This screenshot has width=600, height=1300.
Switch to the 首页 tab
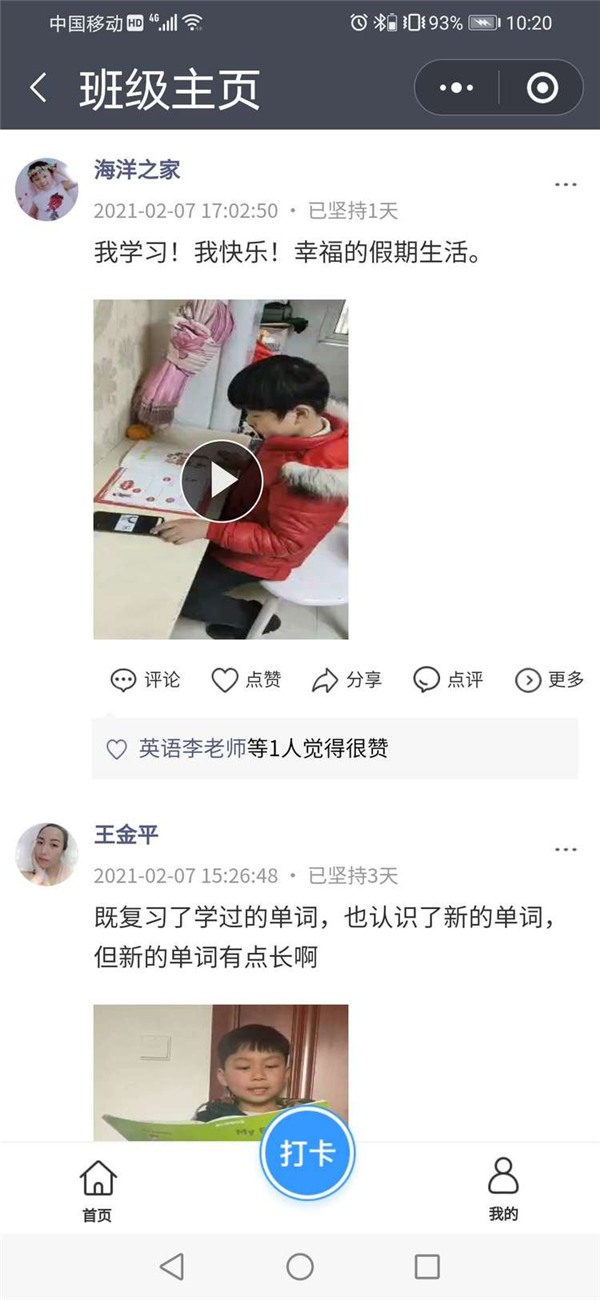[97, 1190]
